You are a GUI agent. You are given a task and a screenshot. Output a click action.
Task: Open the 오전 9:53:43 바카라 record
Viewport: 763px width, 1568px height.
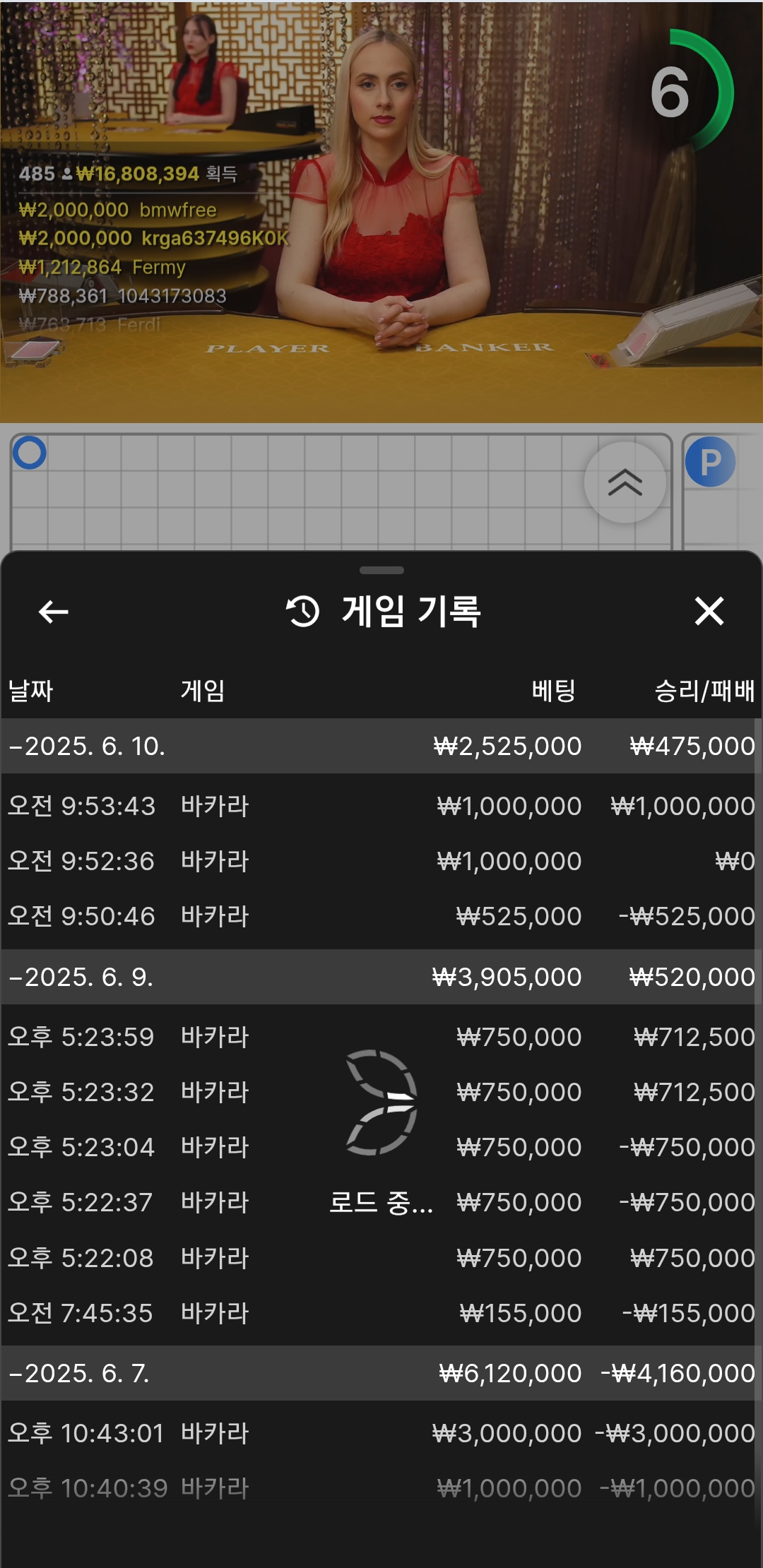point(381,806)
